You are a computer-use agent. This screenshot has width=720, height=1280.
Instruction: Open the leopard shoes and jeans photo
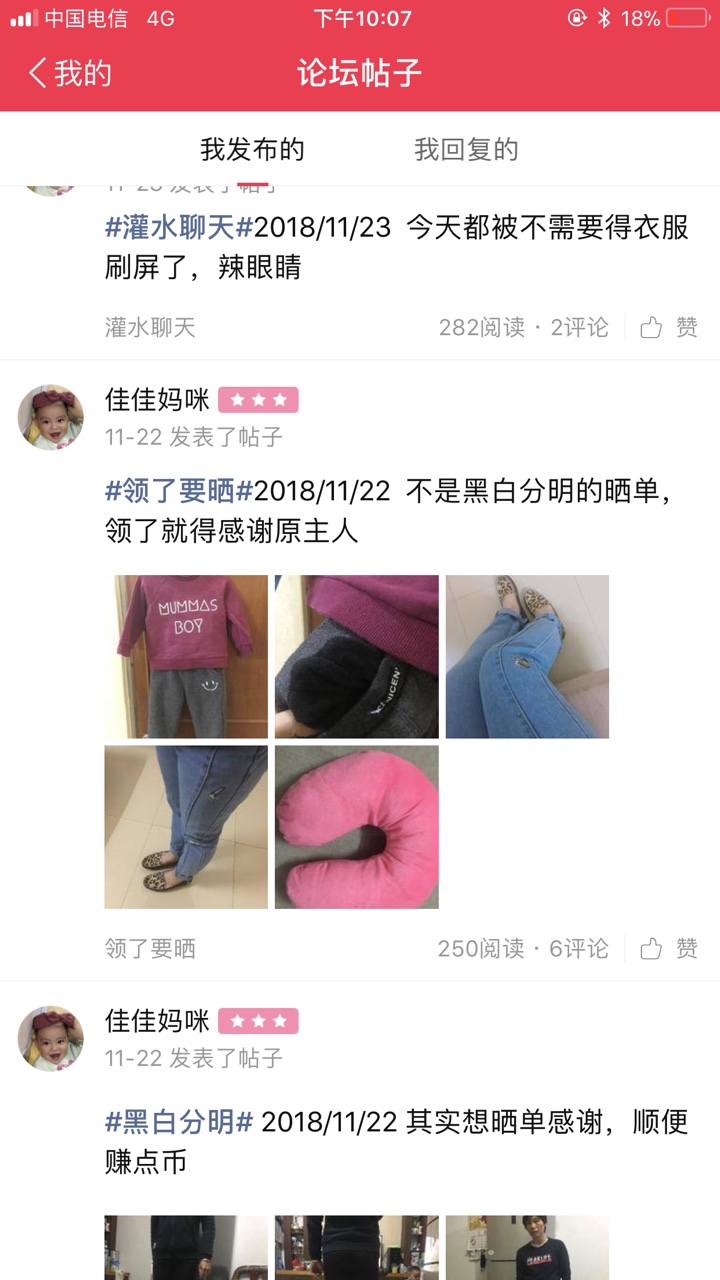186,827
